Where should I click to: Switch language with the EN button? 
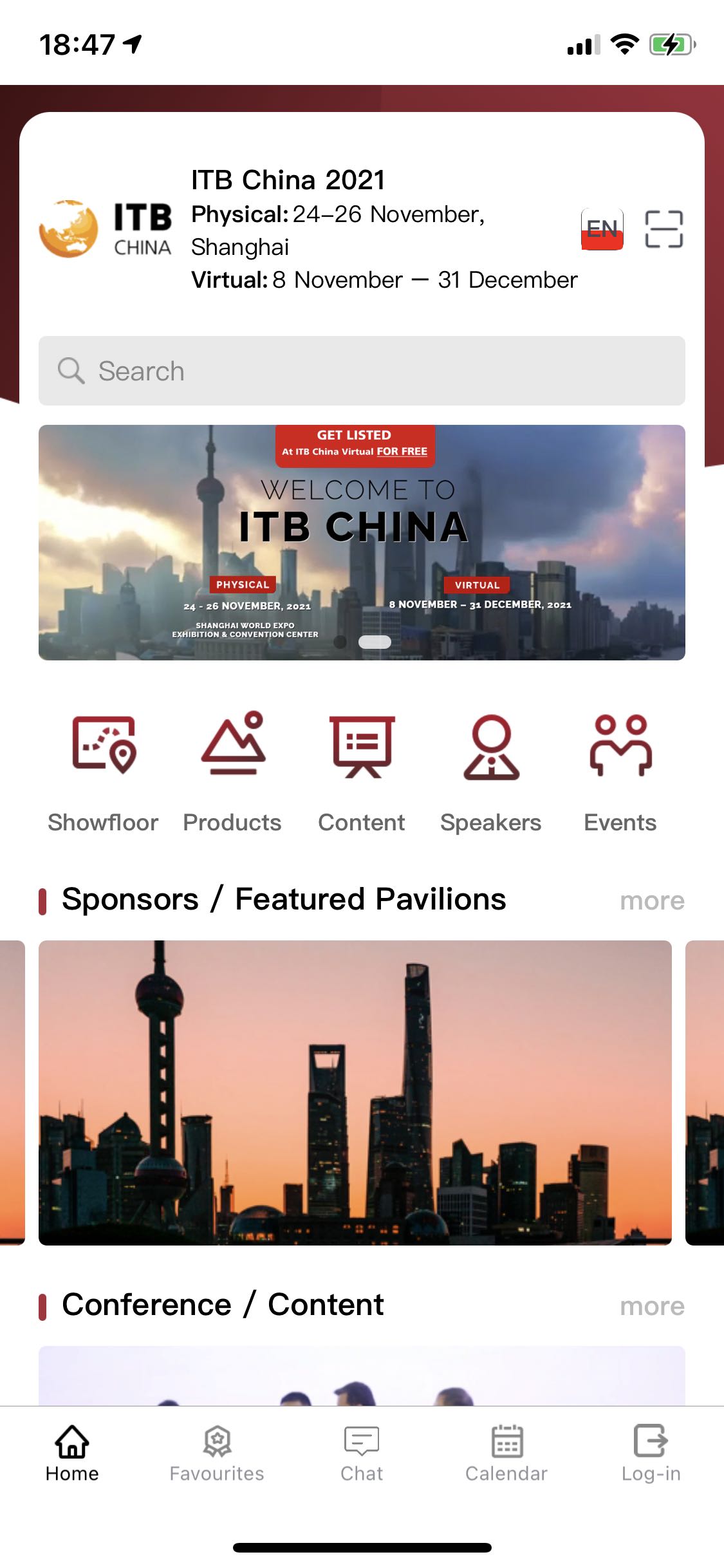(x=602, y=229)
